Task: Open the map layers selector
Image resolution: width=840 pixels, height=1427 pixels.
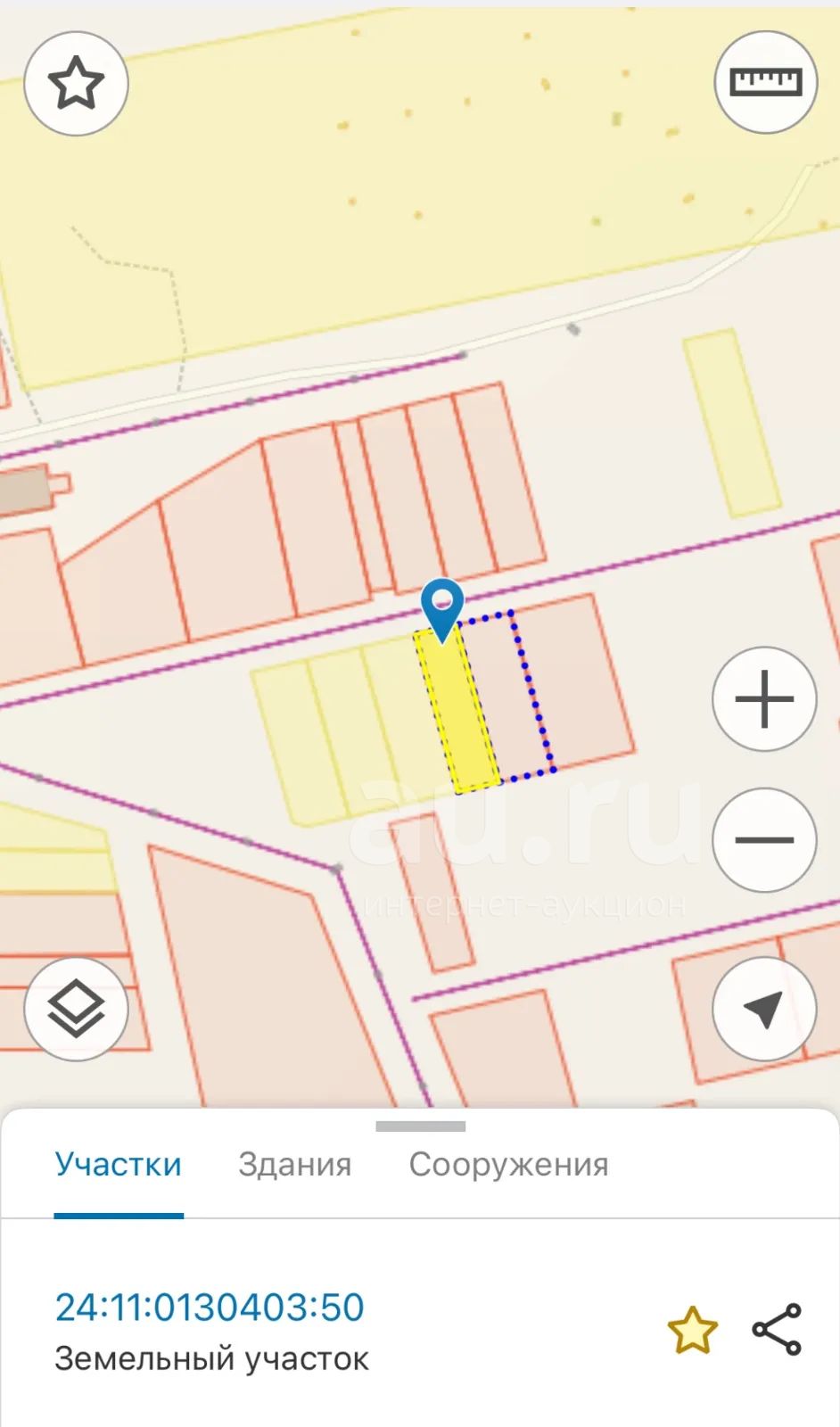Action: pyautogui.click(x=76, y=1009)
